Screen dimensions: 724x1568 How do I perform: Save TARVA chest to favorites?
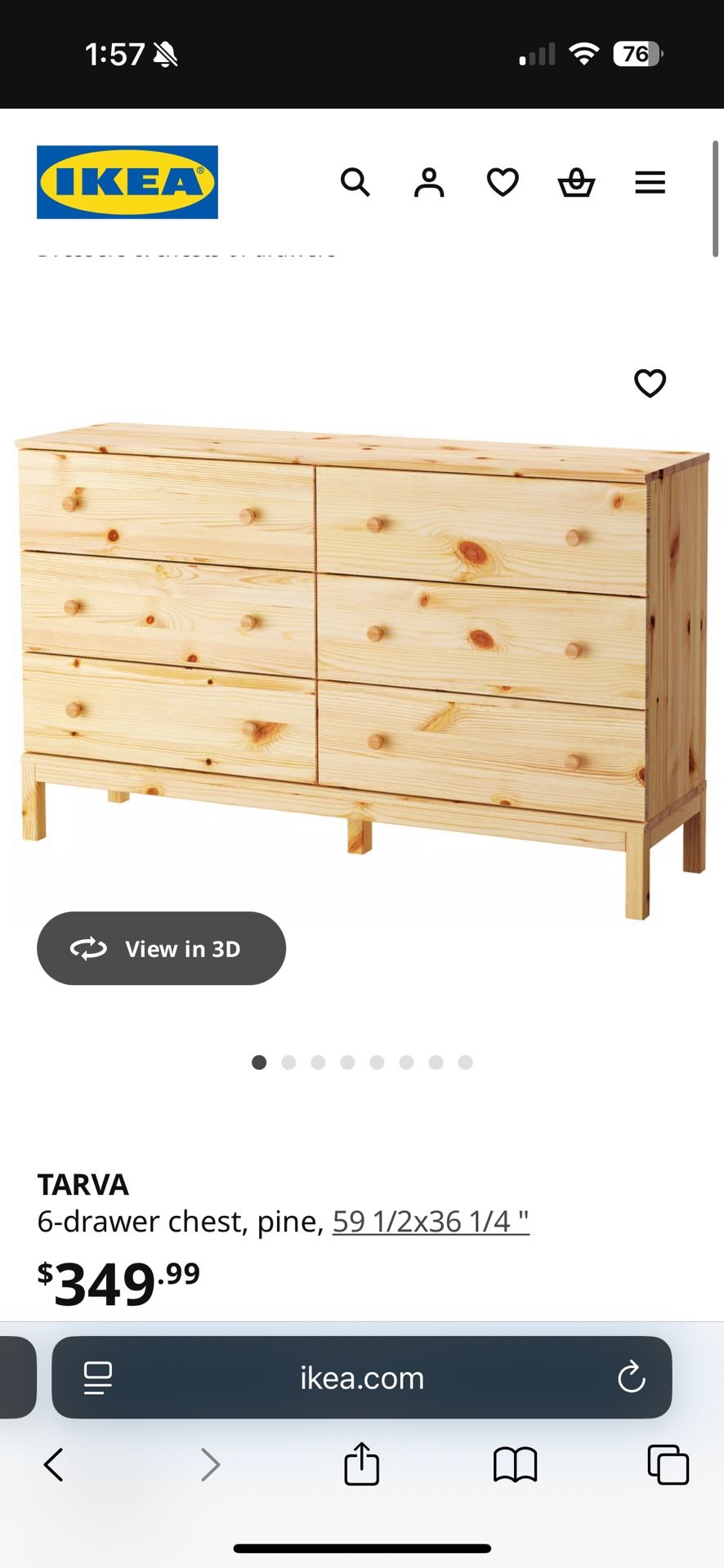[x=650, y=383]
